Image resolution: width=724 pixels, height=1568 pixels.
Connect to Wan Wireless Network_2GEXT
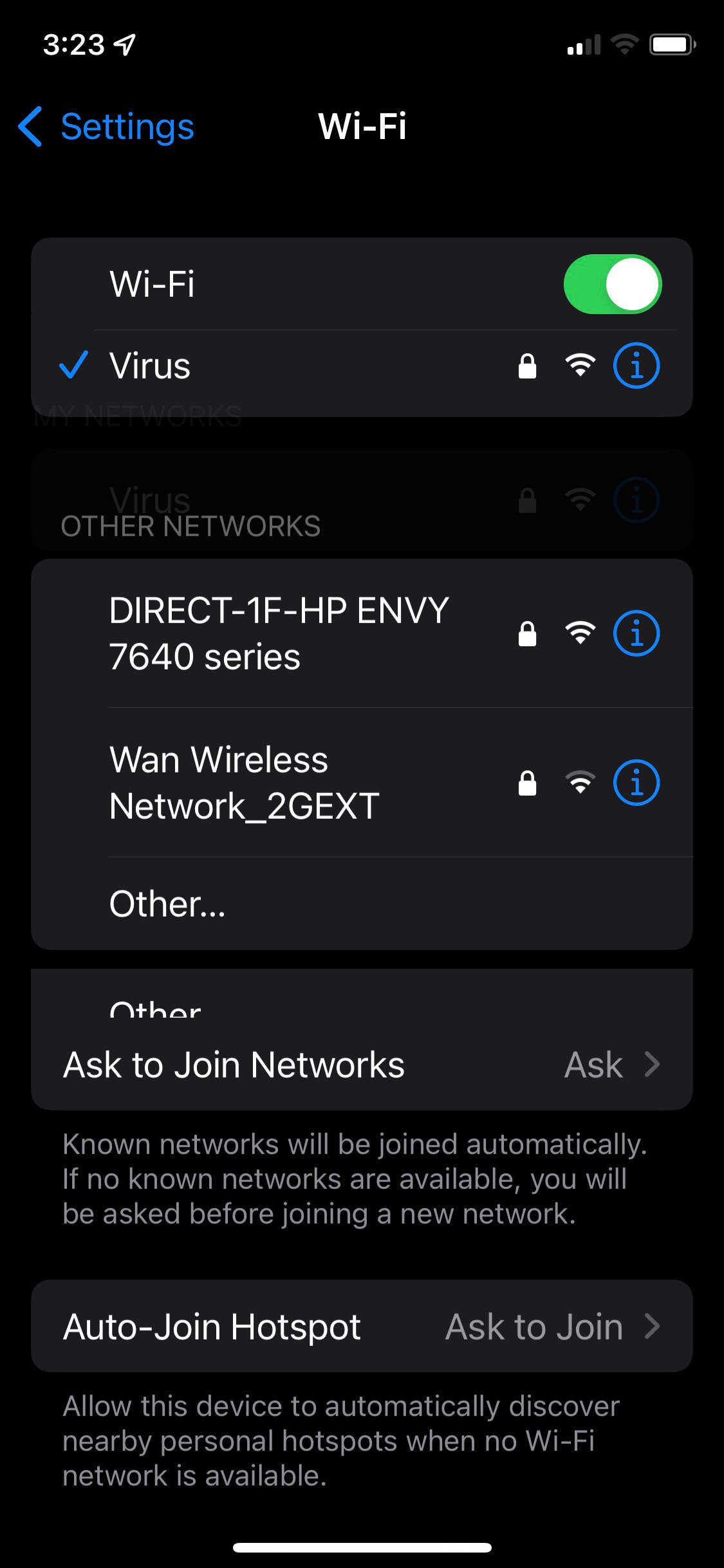pos(257,782)
